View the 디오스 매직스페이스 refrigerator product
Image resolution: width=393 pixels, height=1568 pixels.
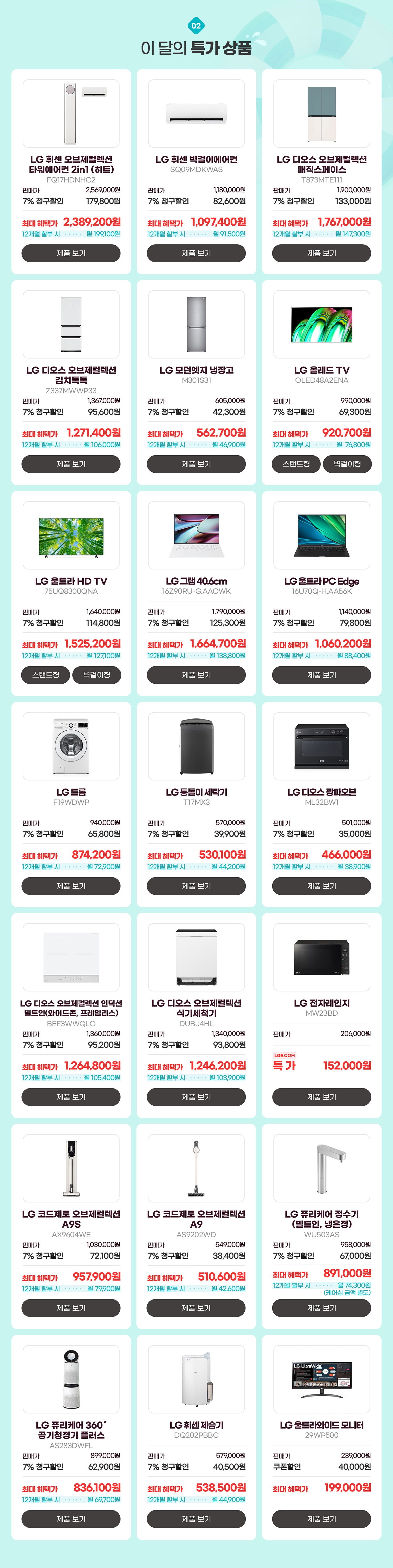click(321, 253)
